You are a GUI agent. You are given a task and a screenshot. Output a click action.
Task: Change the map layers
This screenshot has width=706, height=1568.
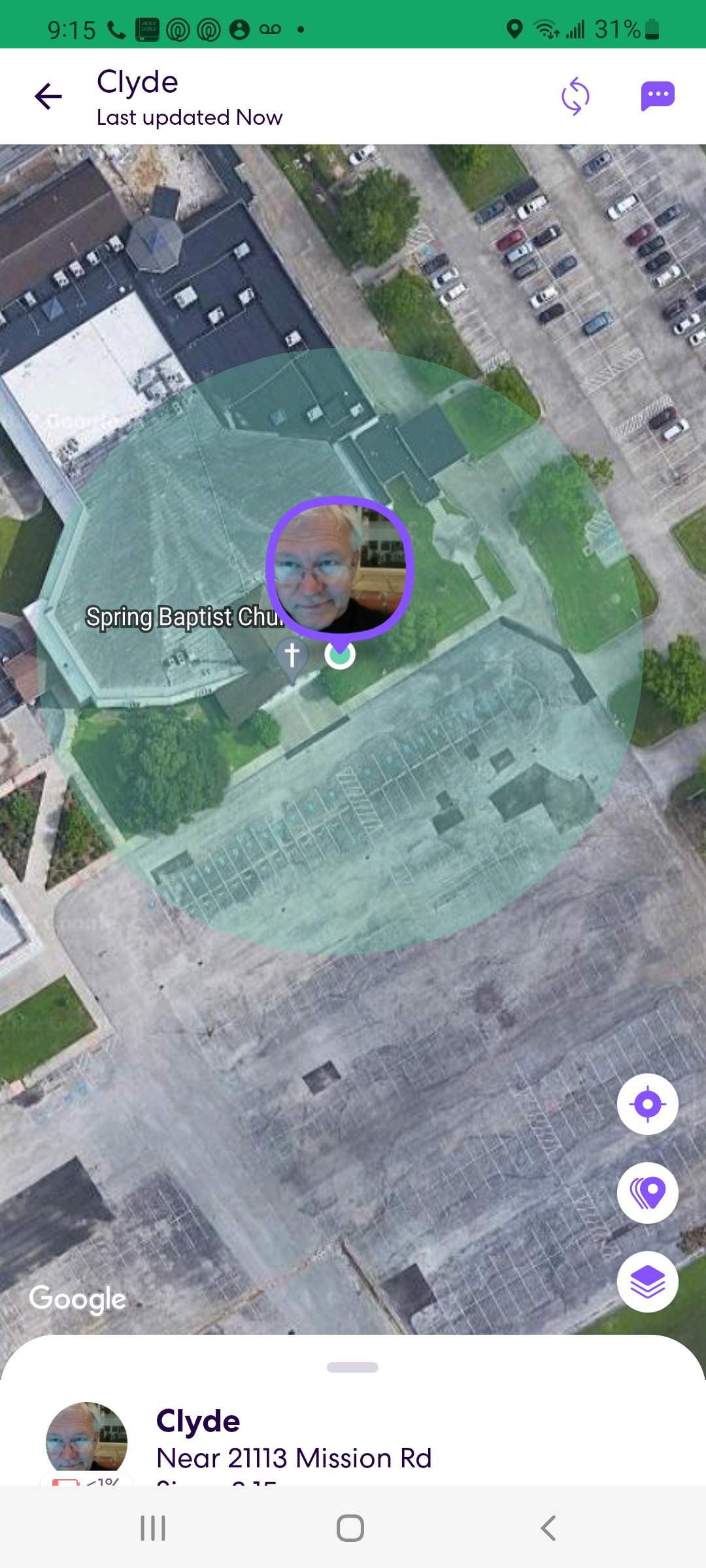click(x=647, y=1282)
